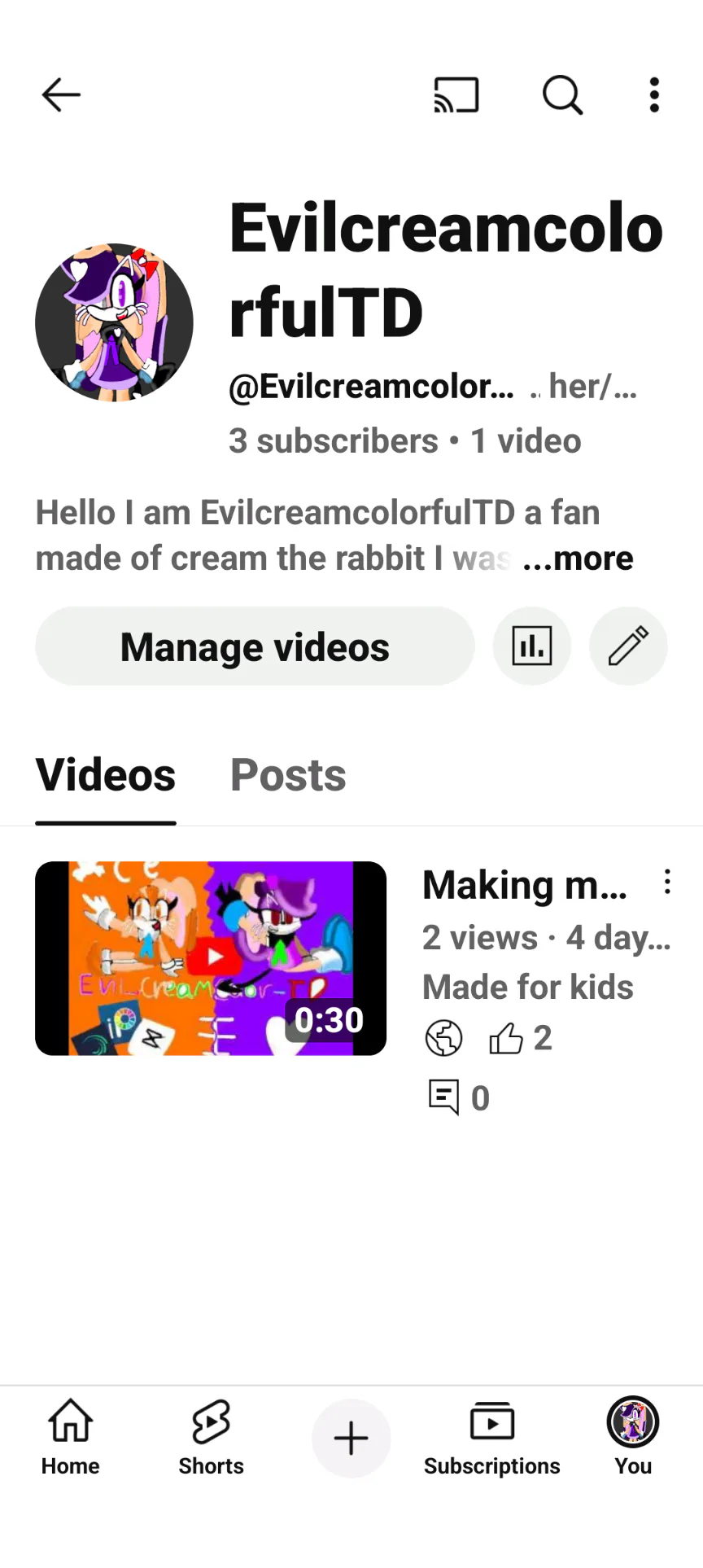Screen dimensions: 703x1568
Task: Play the 0:30 video thumbnail
Action: click(211, 958)
